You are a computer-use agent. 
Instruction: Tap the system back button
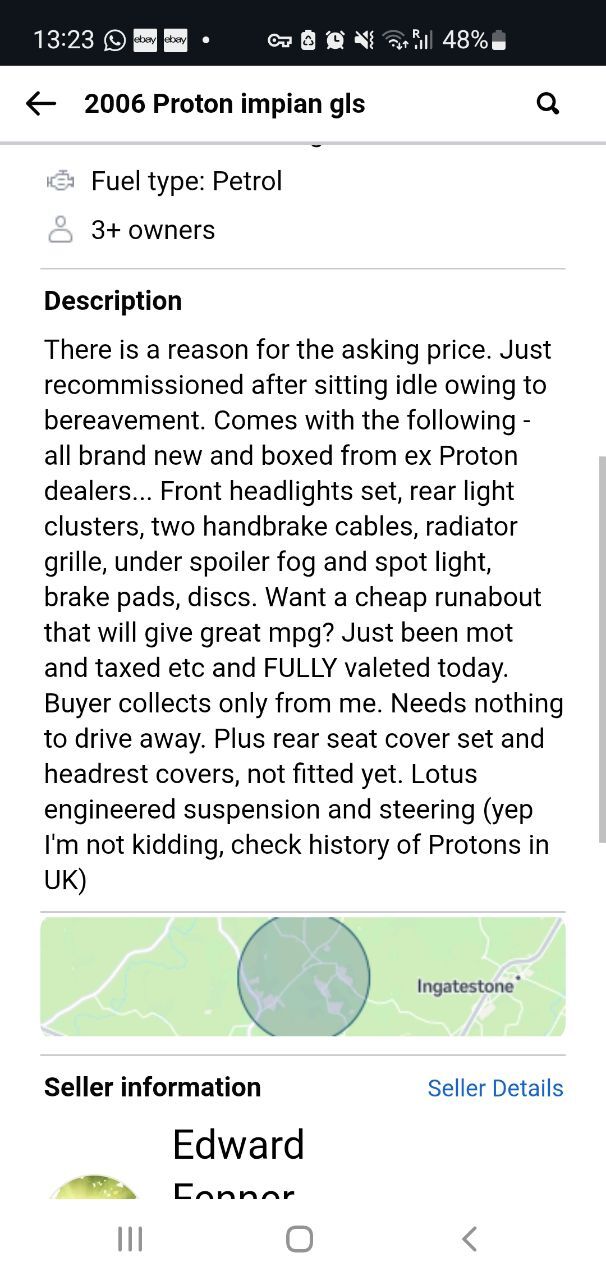[x=469, y=1239]
